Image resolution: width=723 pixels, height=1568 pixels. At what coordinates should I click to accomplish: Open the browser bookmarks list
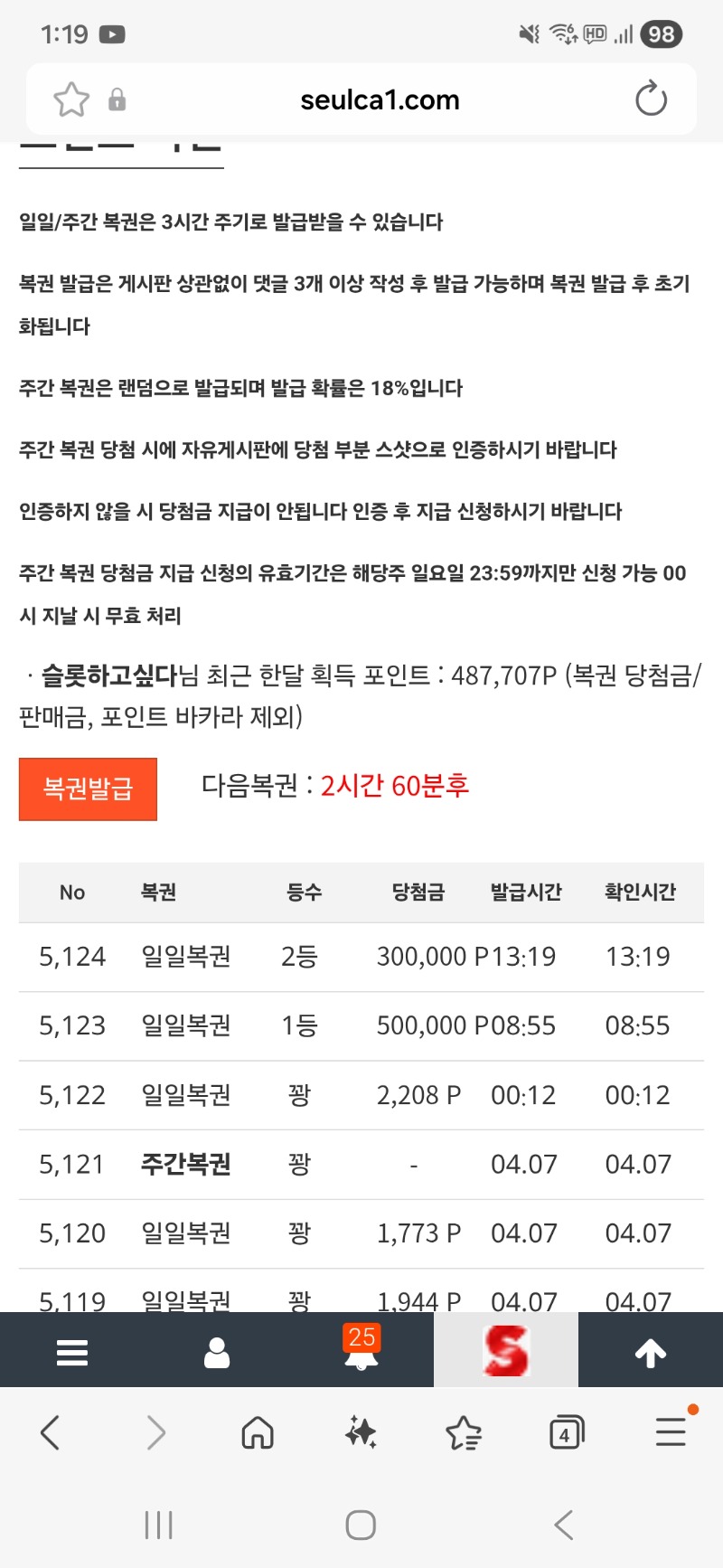pos(464,1432)
